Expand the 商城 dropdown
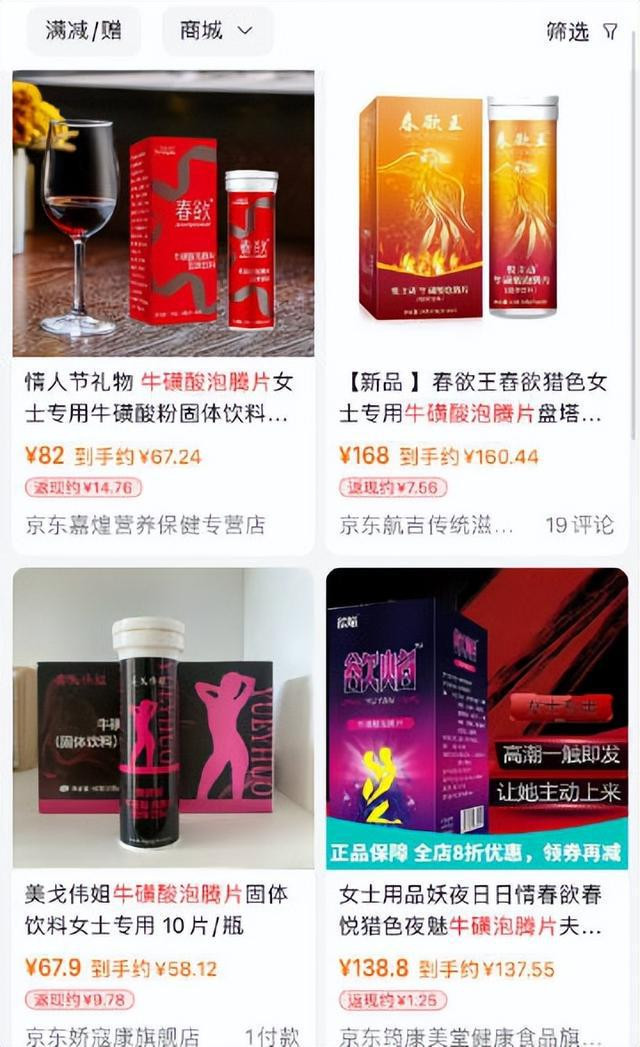 click(x=216, y=31)
